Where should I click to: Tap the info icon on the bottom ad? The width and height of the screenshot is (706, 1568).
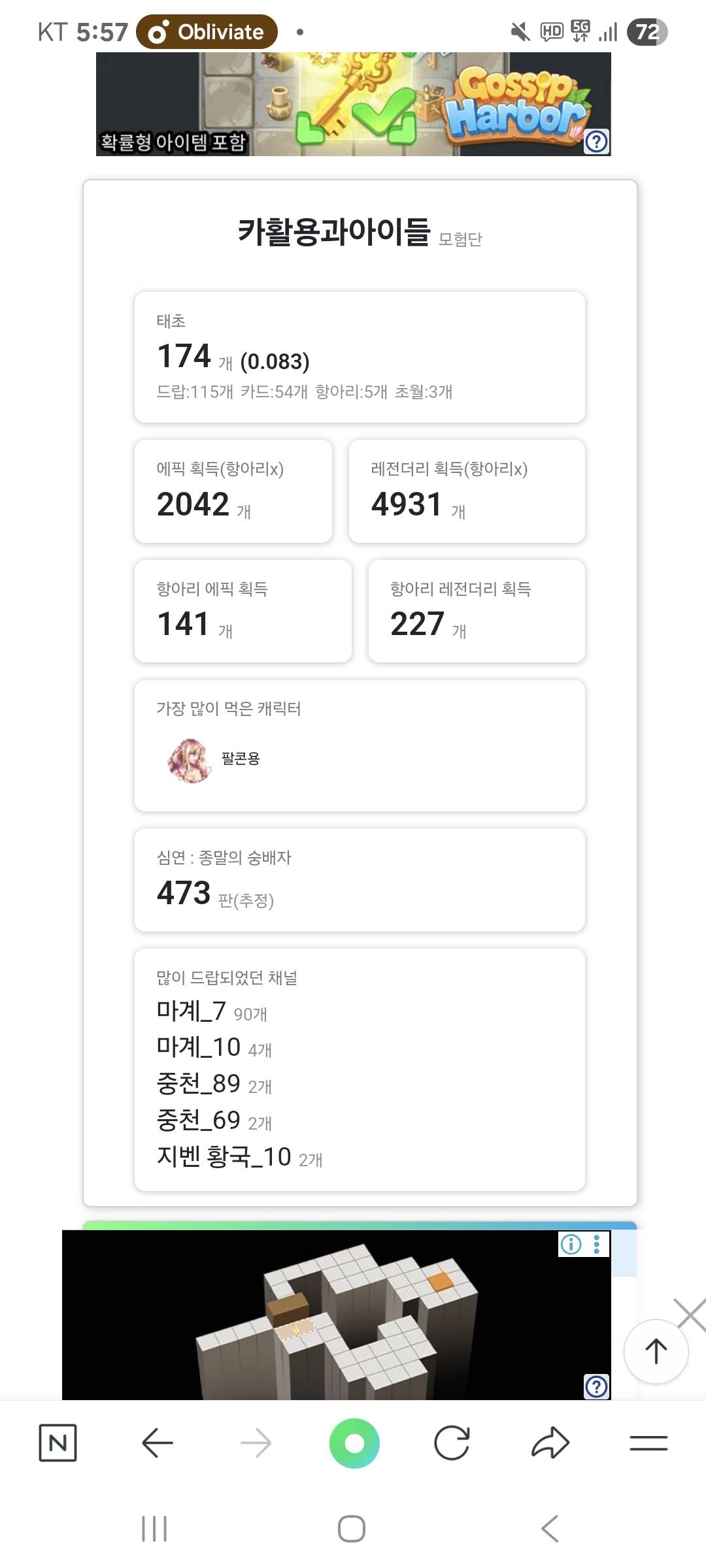(571, 1244)
